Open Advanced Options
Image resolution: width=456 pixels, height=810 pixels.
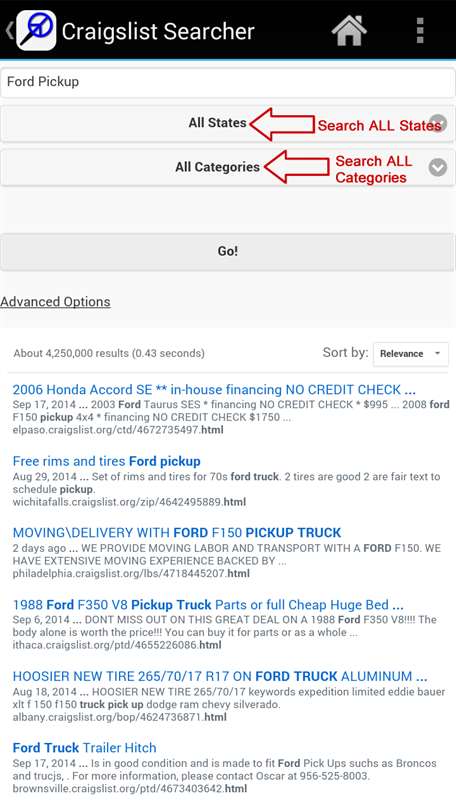[x=55, y=302]
